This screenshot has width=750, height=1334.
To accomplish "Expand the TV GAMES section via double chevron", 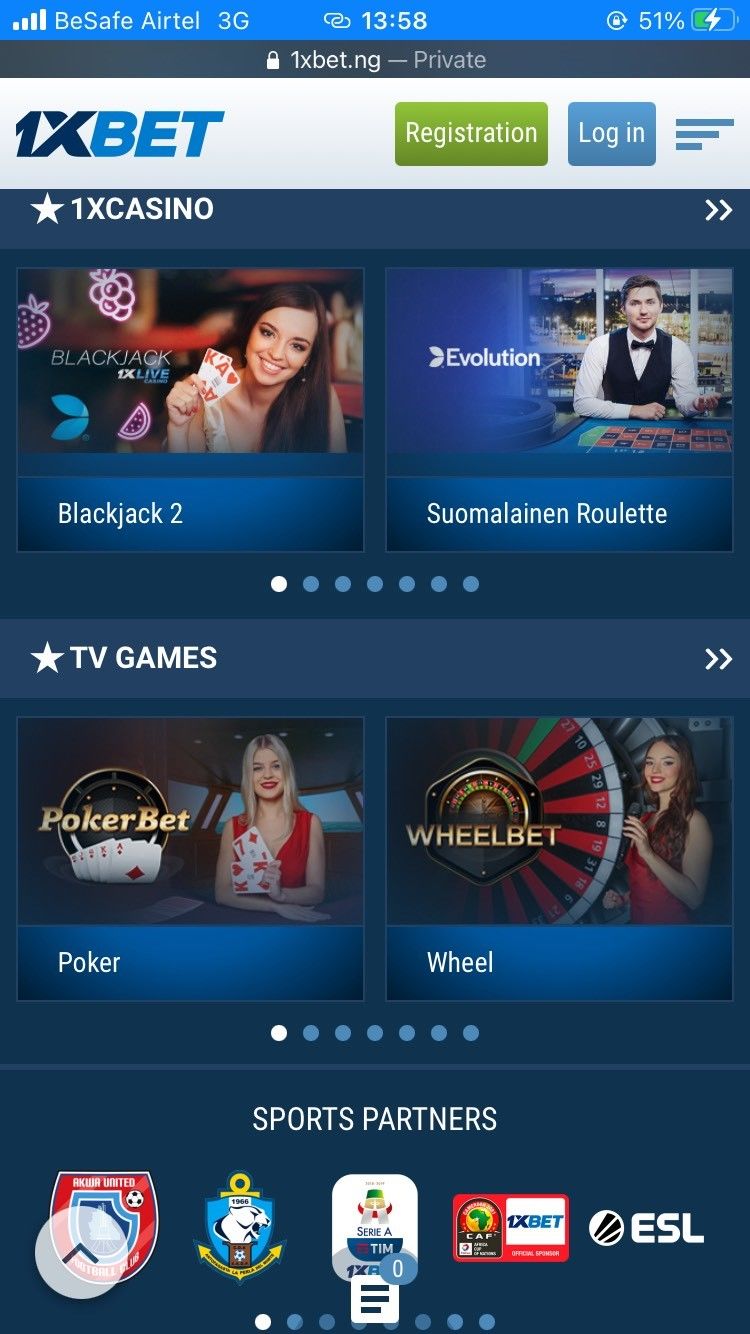I will pyautogui.click(x=718, y=659).
